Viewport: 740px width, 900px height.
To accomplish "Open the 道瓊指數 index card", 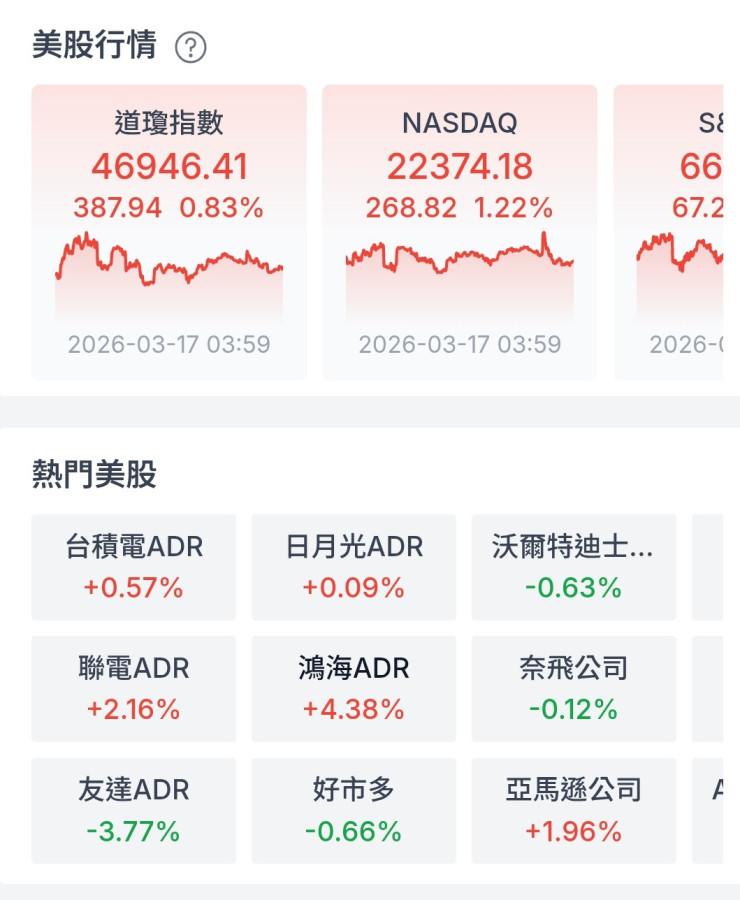I will [169, 232].
